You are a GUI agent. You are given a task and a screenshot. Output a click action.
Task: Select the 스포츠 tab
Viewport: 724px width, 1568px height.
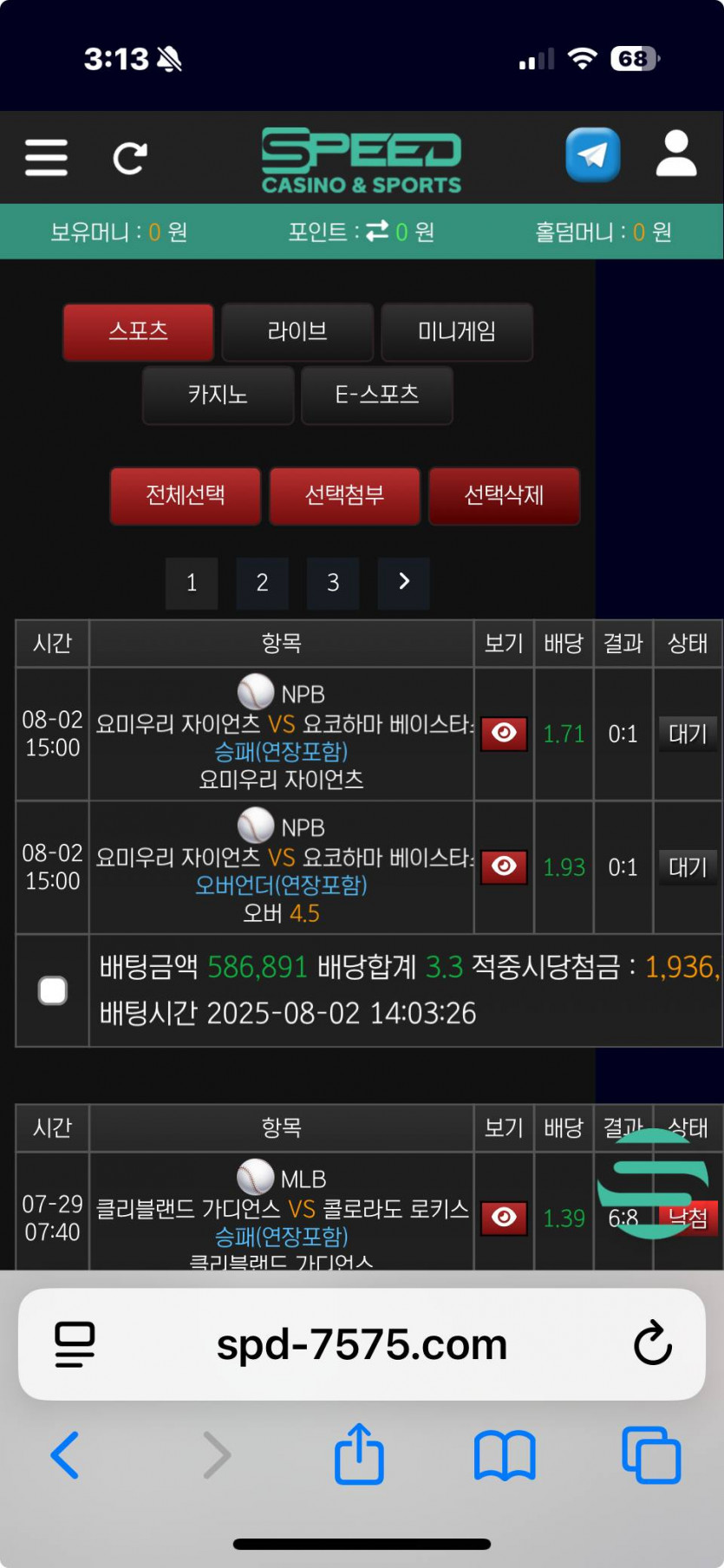138,331
